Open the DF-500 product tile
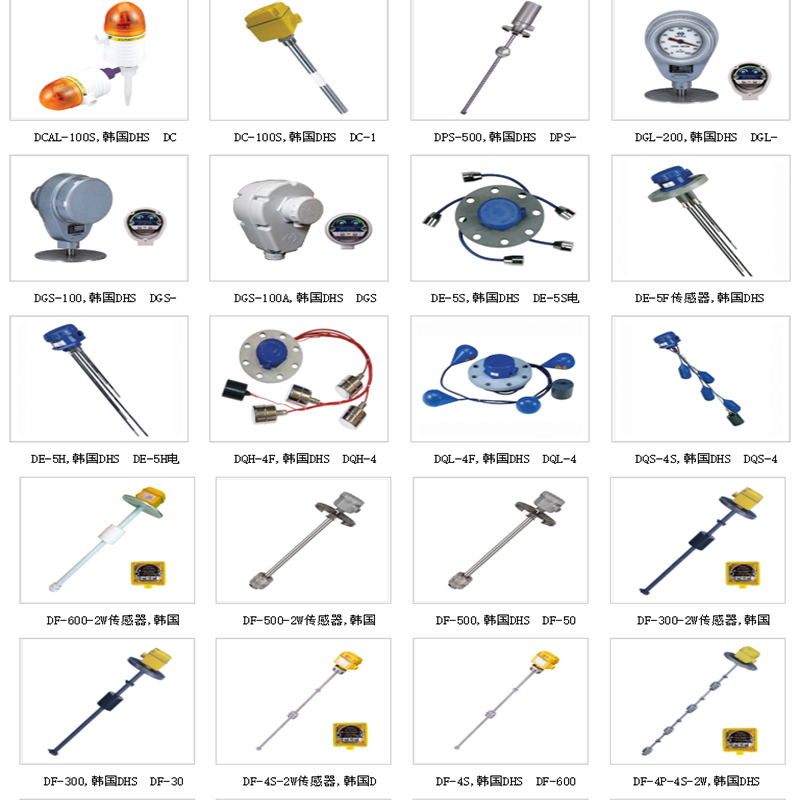Image resolution: width=800 pixels, height=800 pixels. [499, 540]
